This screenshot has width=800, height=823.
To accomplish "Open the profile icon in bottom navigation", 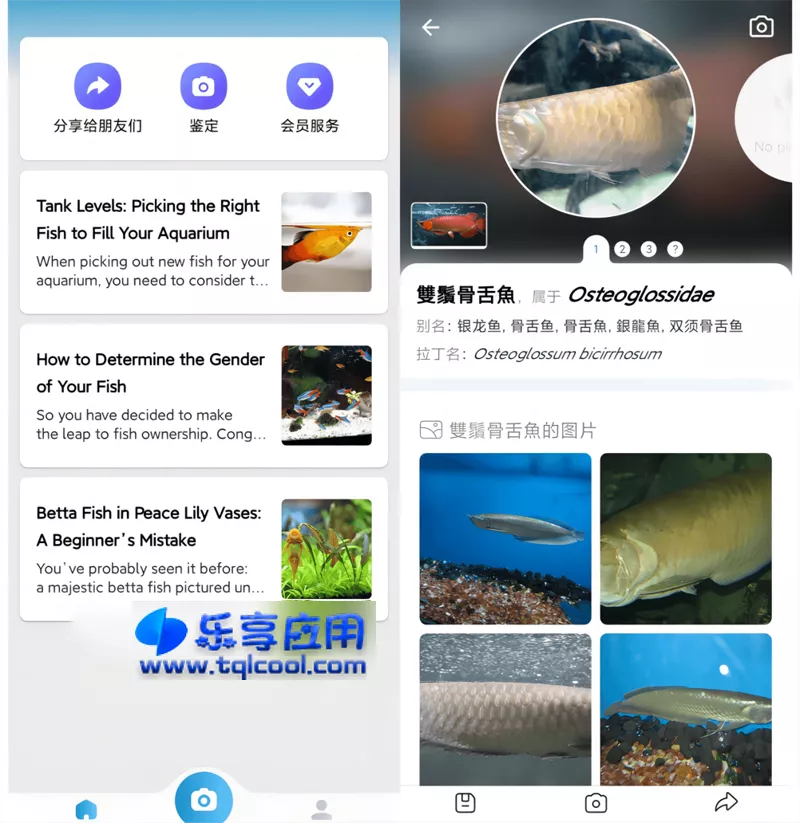I will point(321,808).
